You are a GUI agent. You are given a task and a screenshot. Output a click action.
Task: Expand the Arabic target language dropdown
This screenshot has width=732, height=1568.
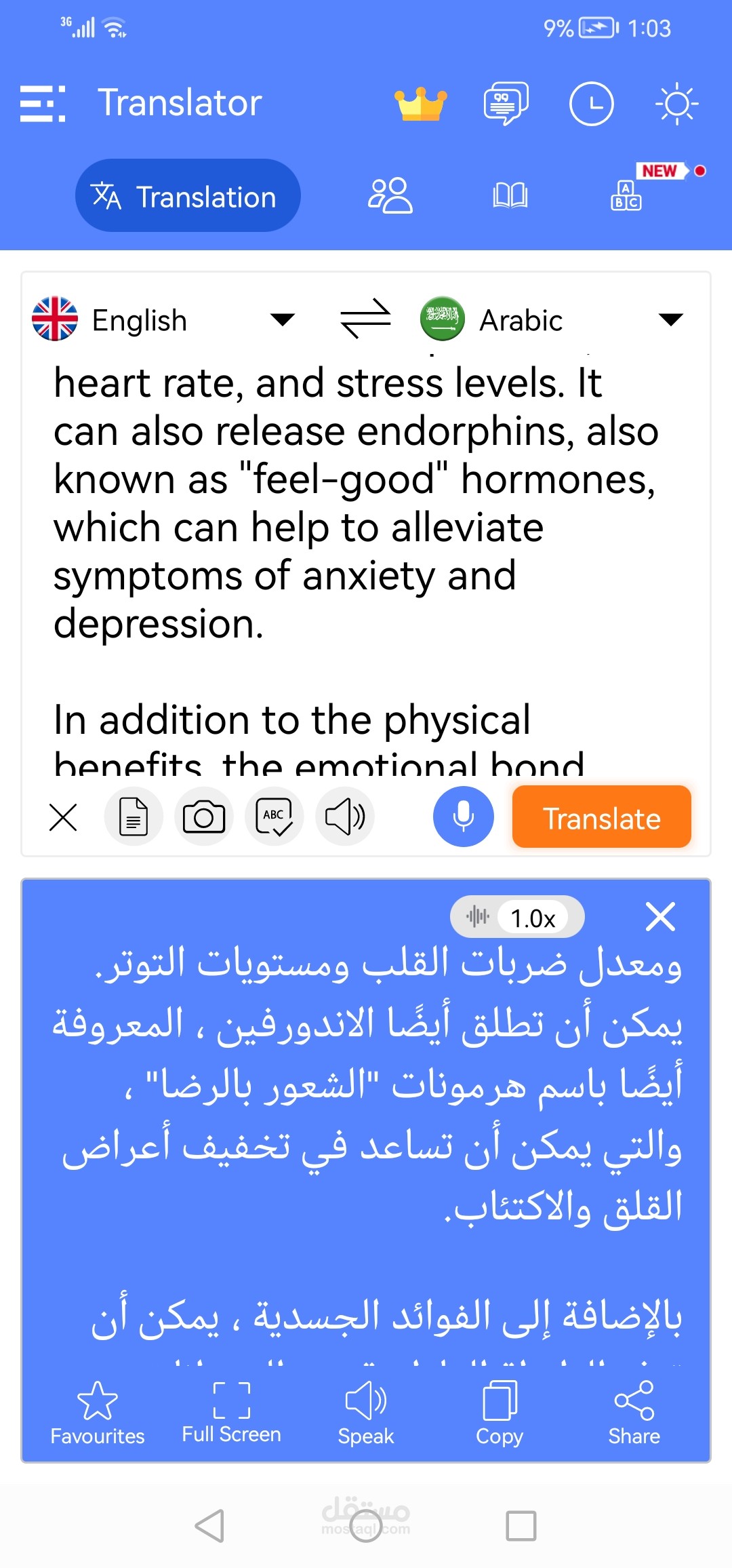(552, 319)
